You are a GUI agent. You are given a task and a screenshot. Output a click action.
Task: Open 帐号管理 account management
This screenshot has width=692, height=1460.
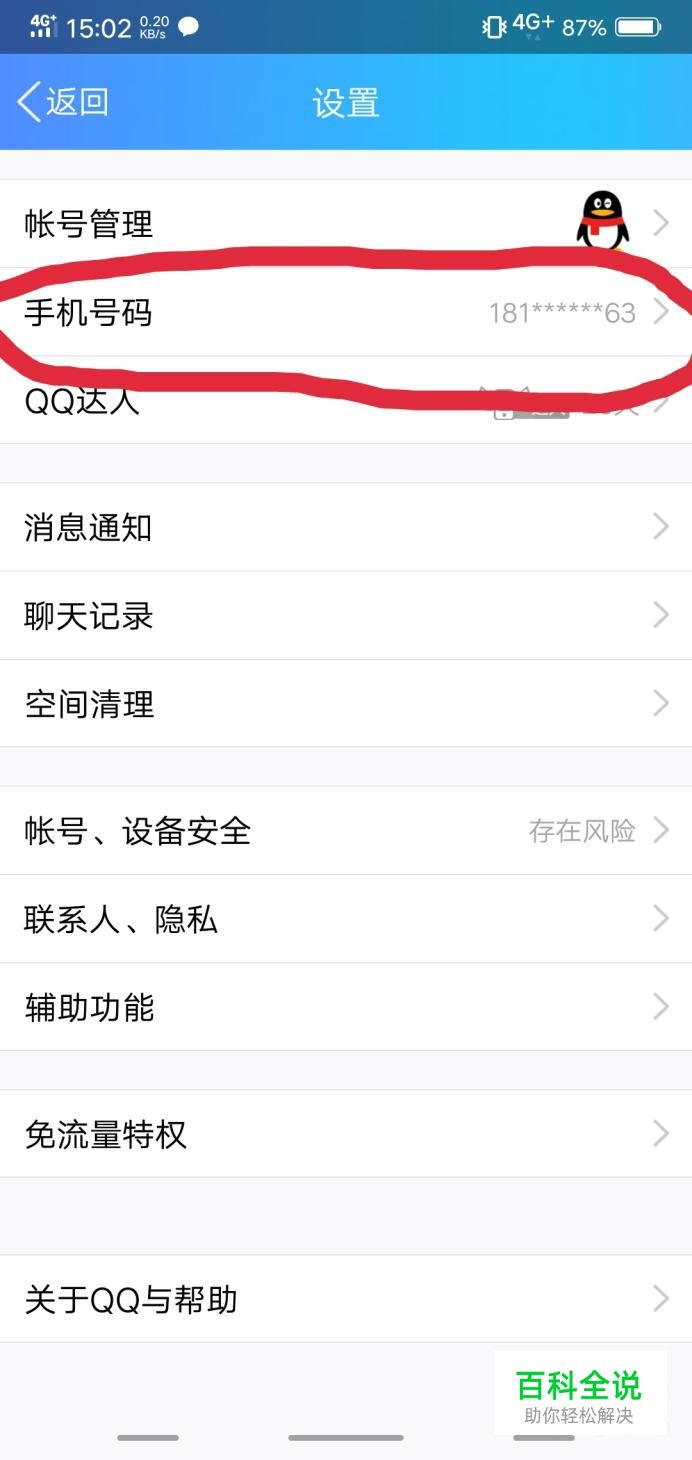tap(345, 224)
